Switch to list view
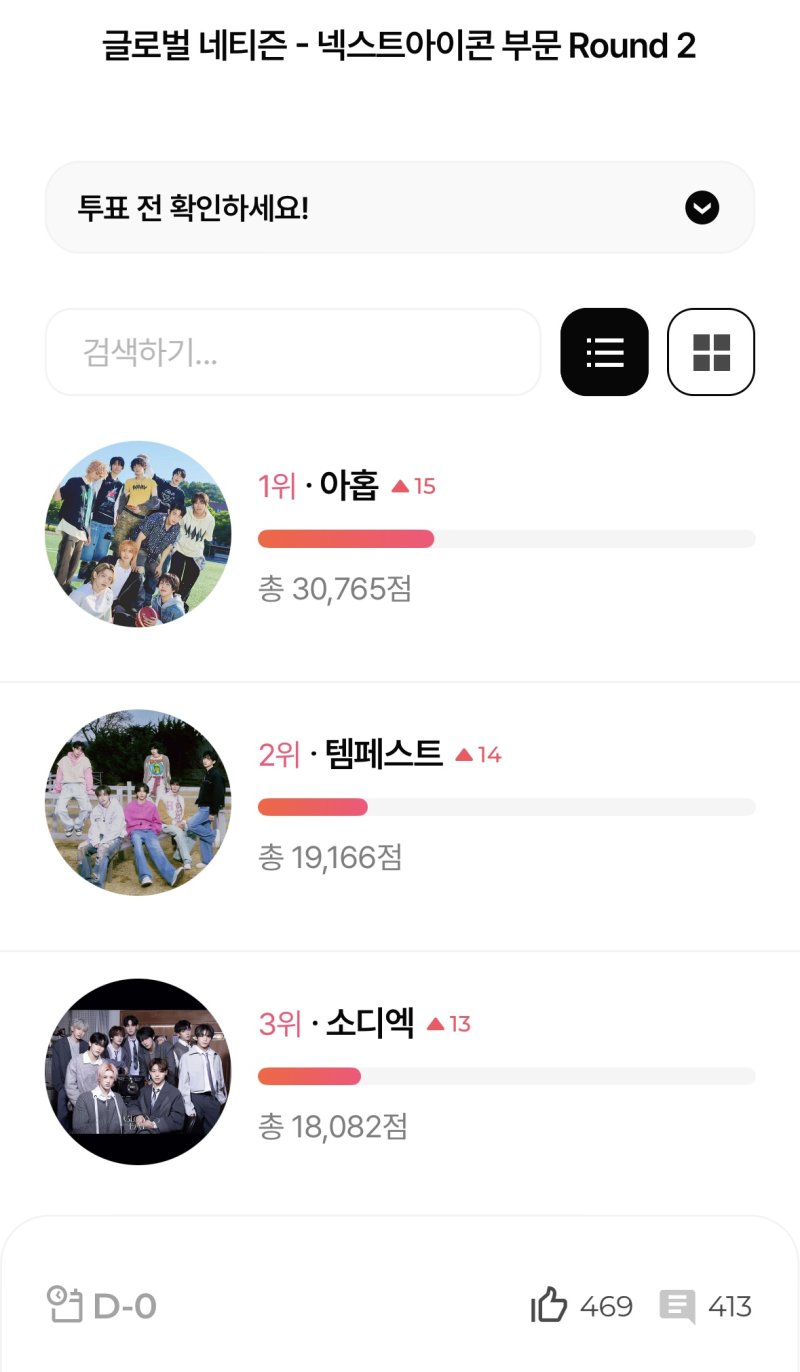 [x=604, y=352]
